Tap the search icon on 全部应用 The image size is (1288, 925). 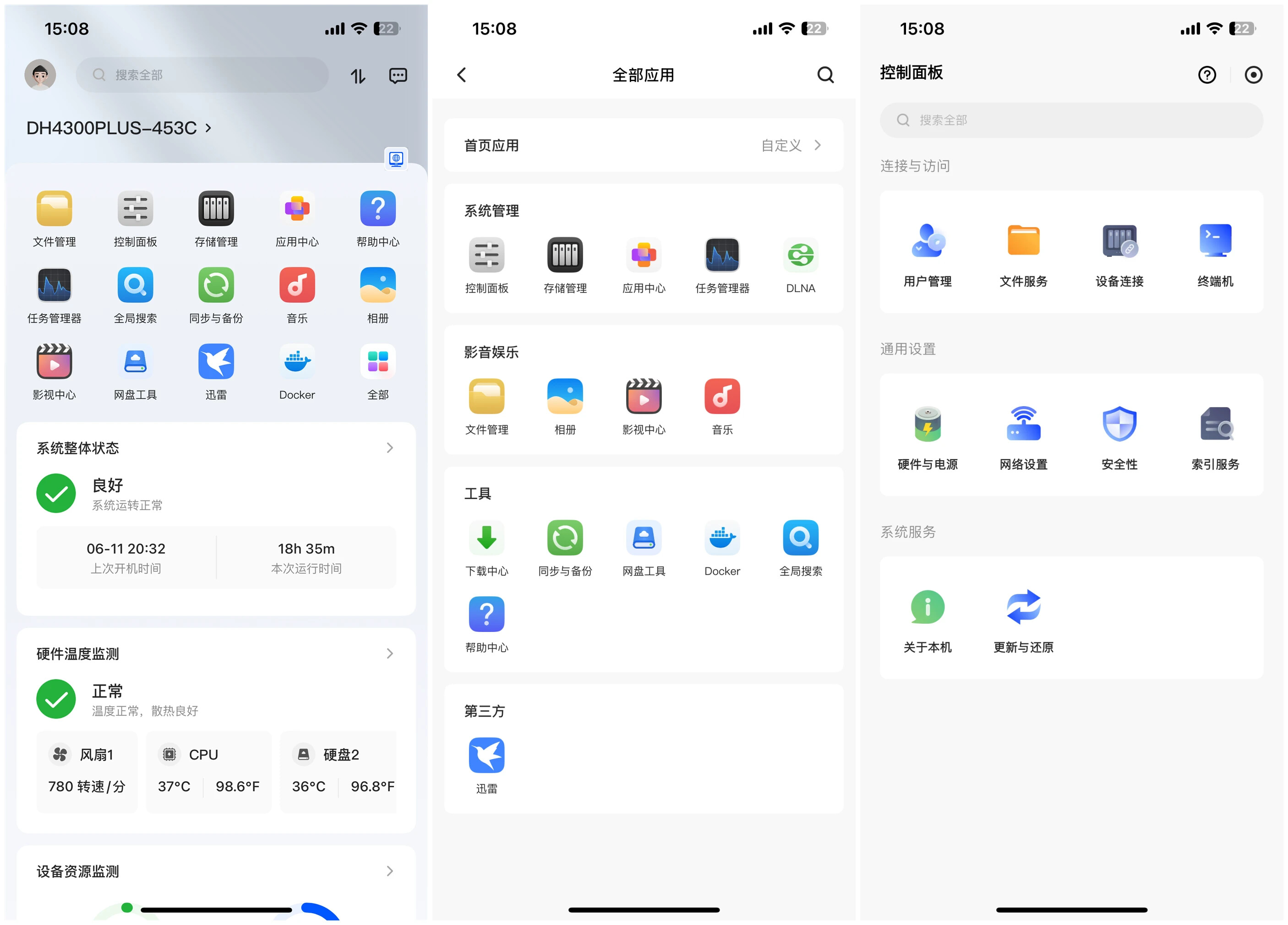pyautogui.click(x=825, y=74)
